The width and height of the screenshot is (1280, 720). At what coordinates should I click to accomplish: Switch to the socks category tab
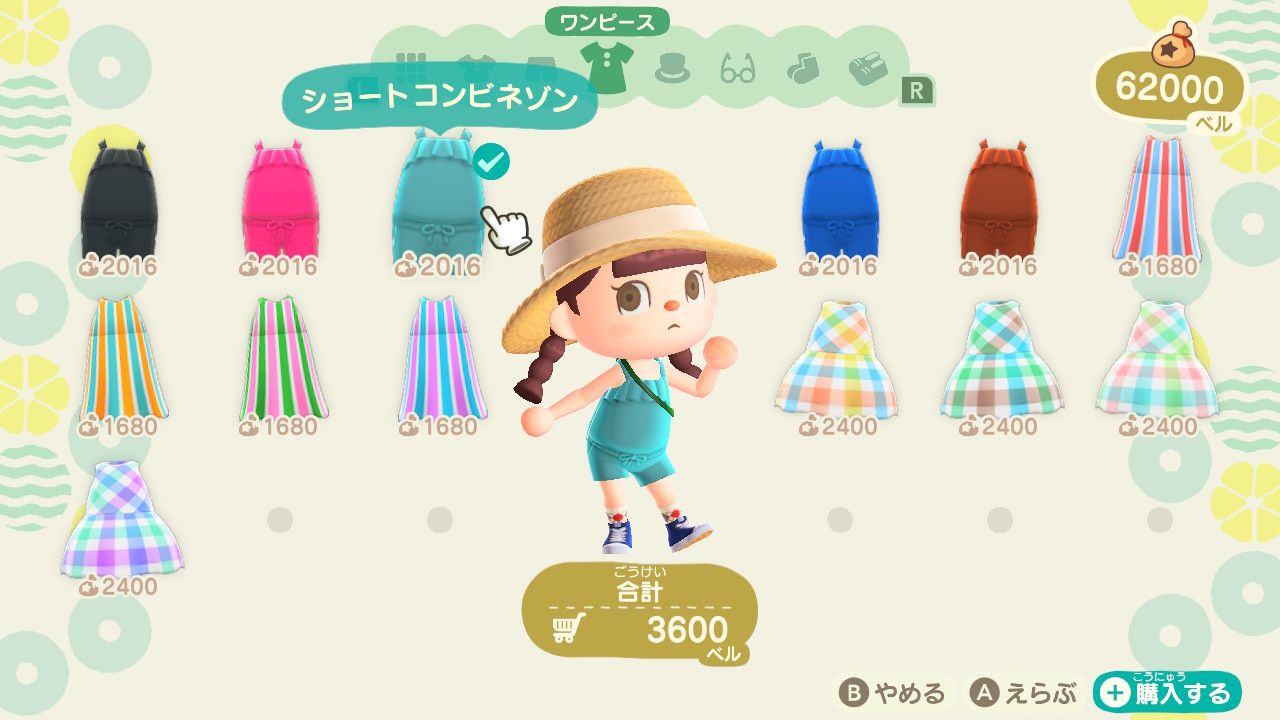click(801, 69)
